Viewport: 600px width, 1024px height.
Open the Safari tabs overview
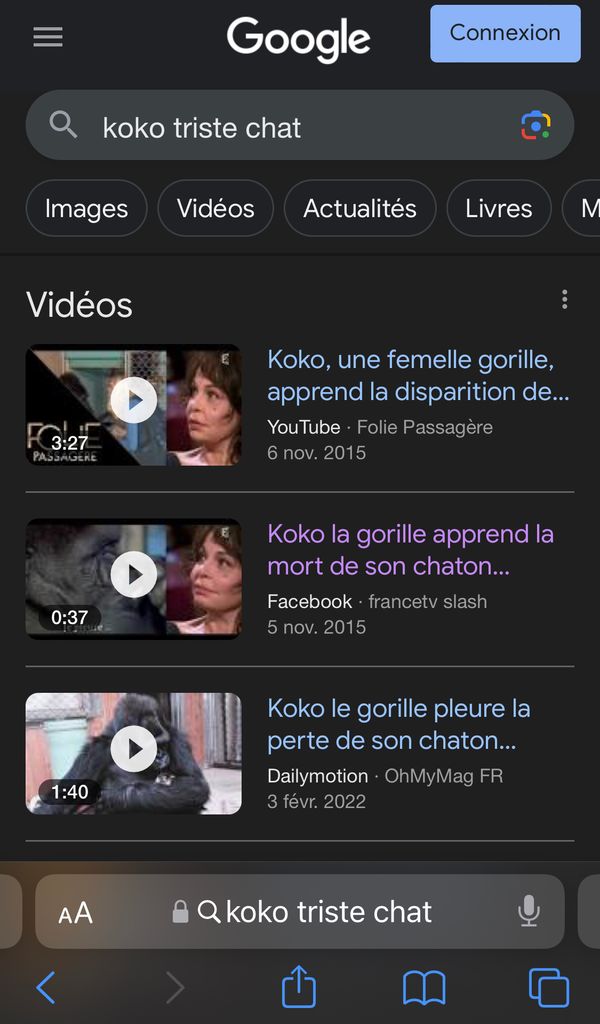pyautogui.click(x=548, y=988)
